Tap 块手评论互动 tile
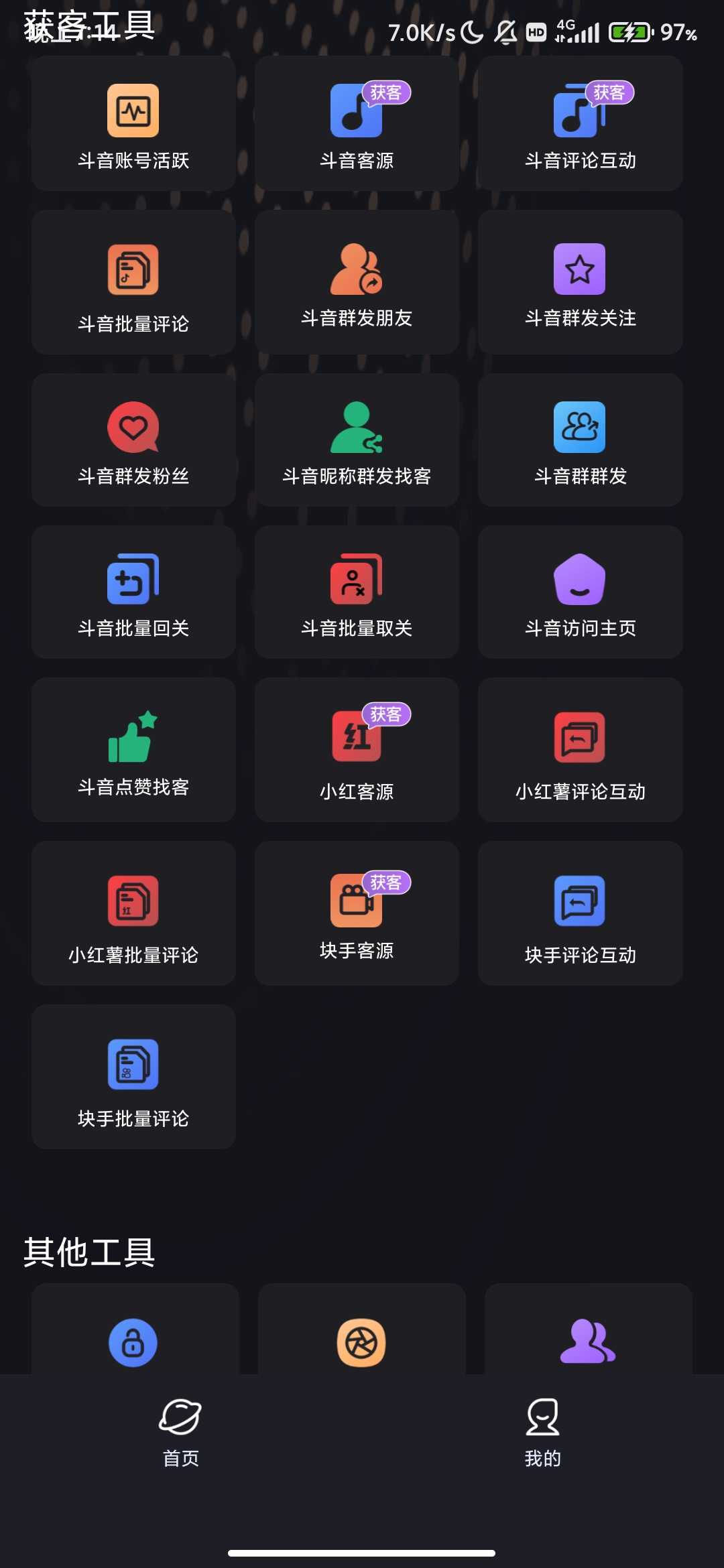 pos(580,913)
